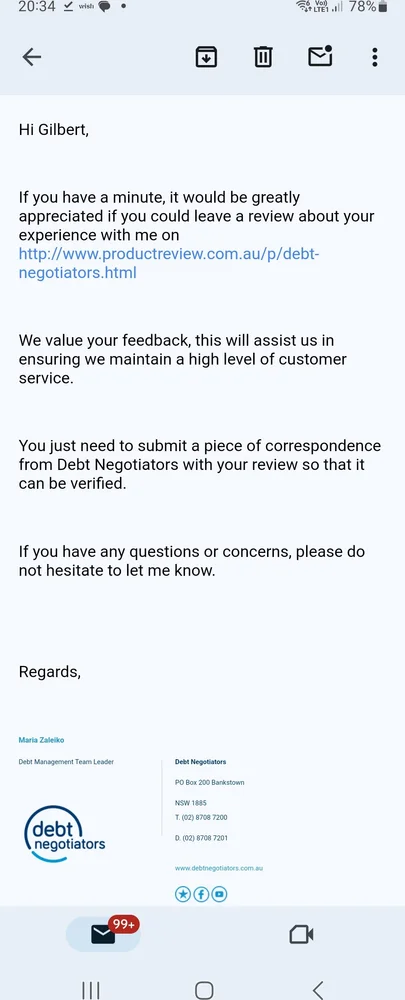Viewport: 405px width, 1000px height.
Task: Open the YouTube icon in the signature
Action: pos(219,894)
